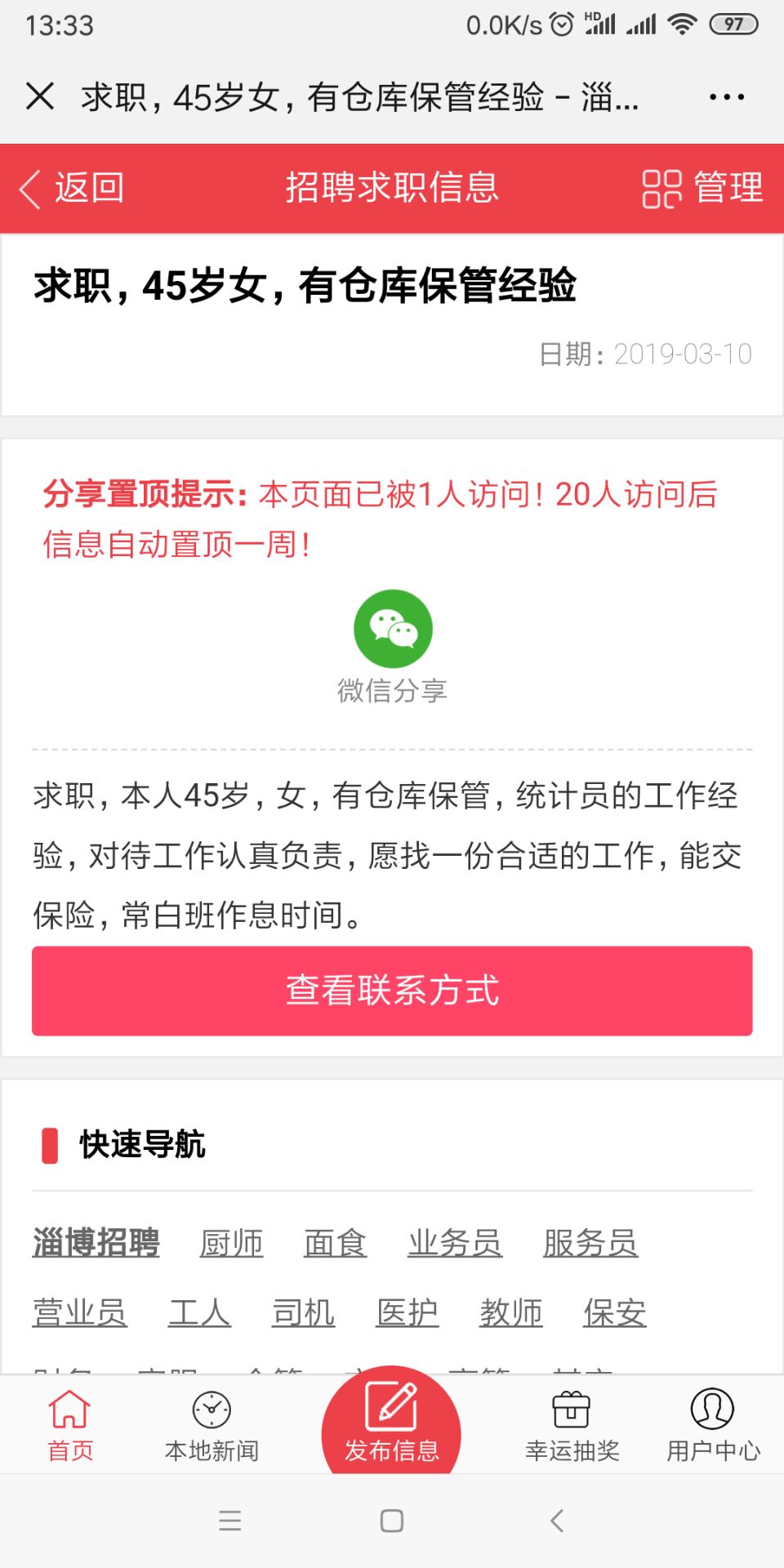The width and height of the screenshot is (784, 1568).
Task: Open the 服务员 category link
Action: 590,1243
